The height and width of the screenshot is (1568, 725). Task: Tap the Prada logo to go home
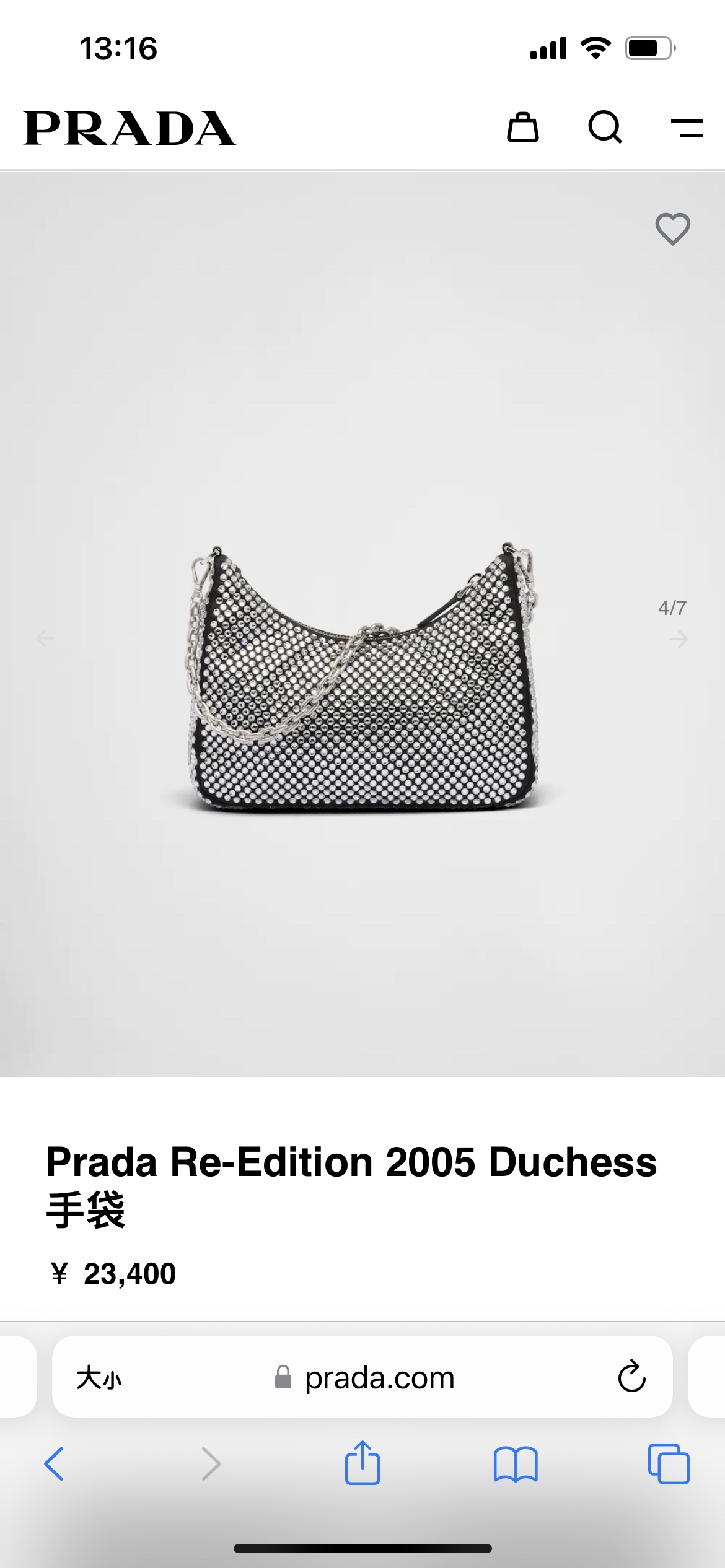pyautogui.click(x=130, y=128)
